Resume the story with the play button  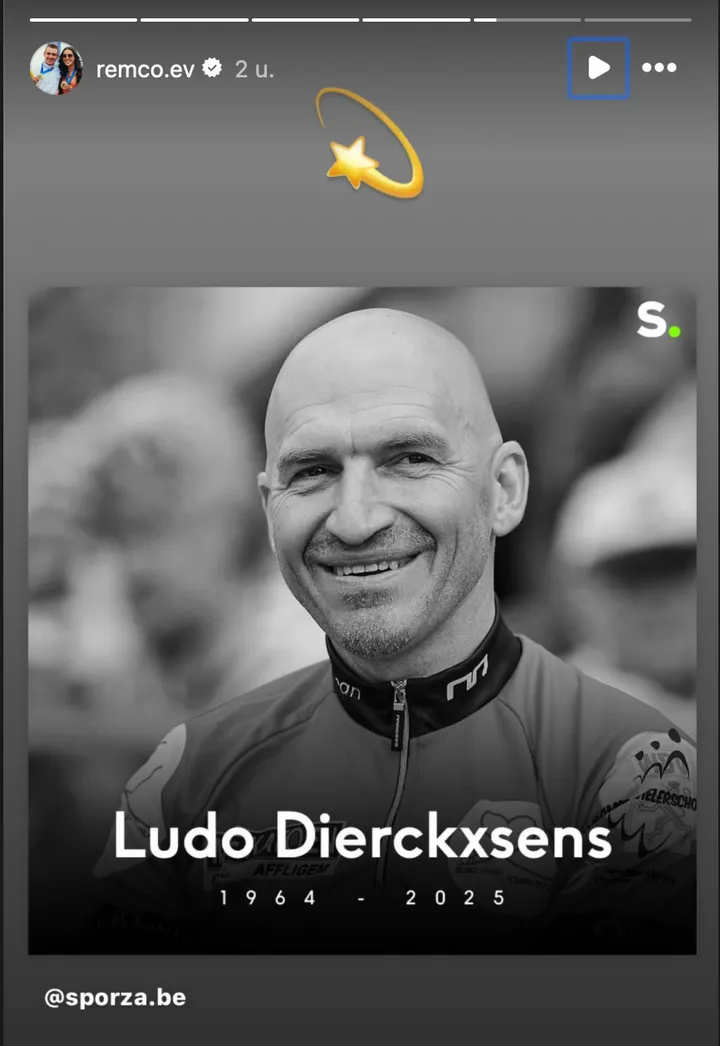point(598,68)
